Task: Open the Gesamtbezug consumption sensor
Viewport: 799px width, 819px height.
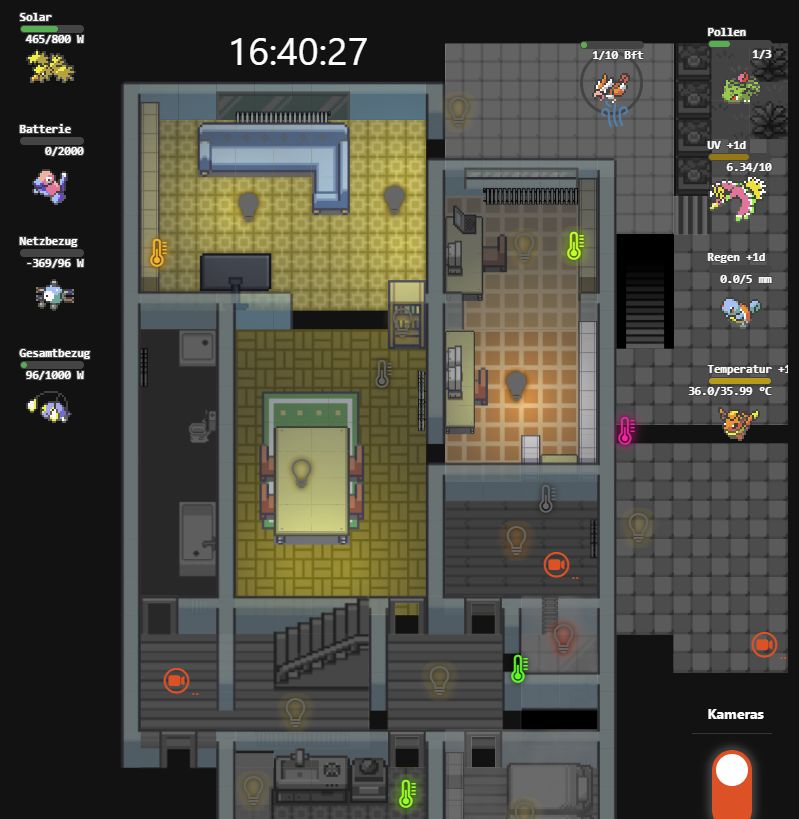Action: 54,406
